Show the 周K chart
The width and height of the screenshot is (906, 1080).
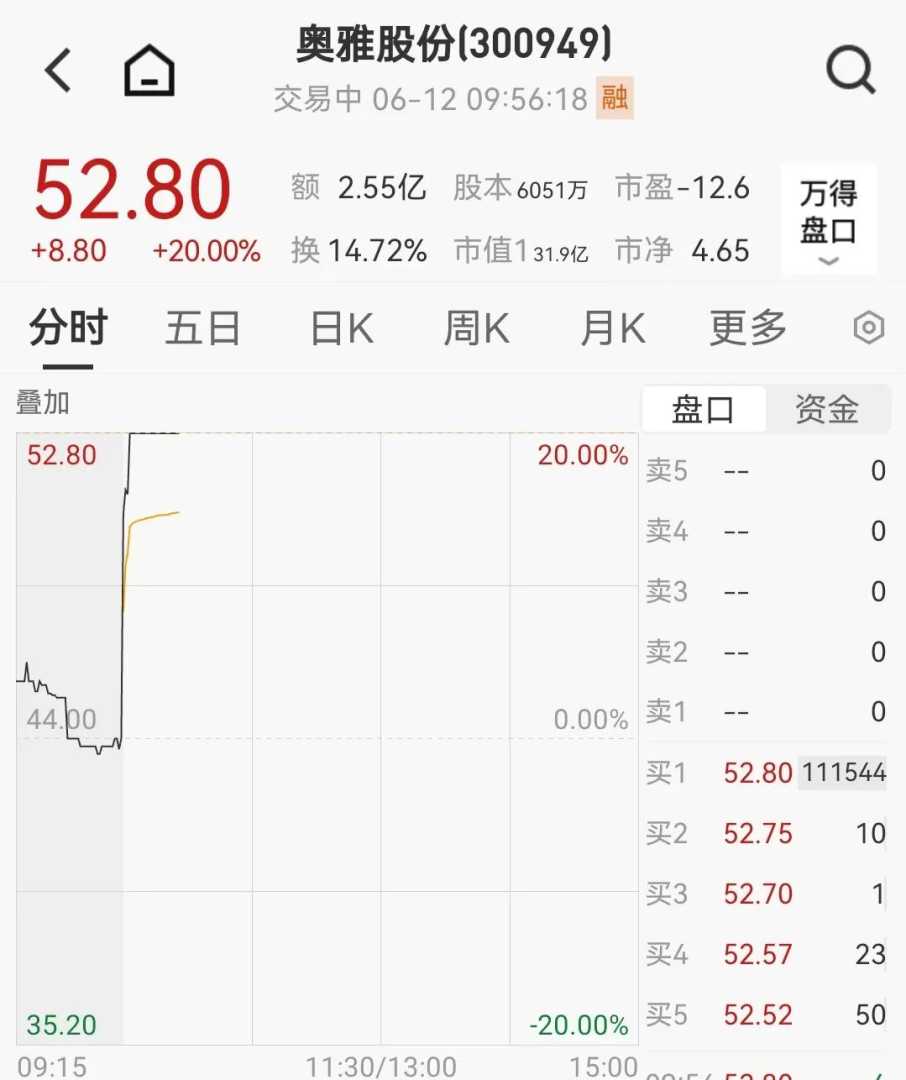pos(476,328)
